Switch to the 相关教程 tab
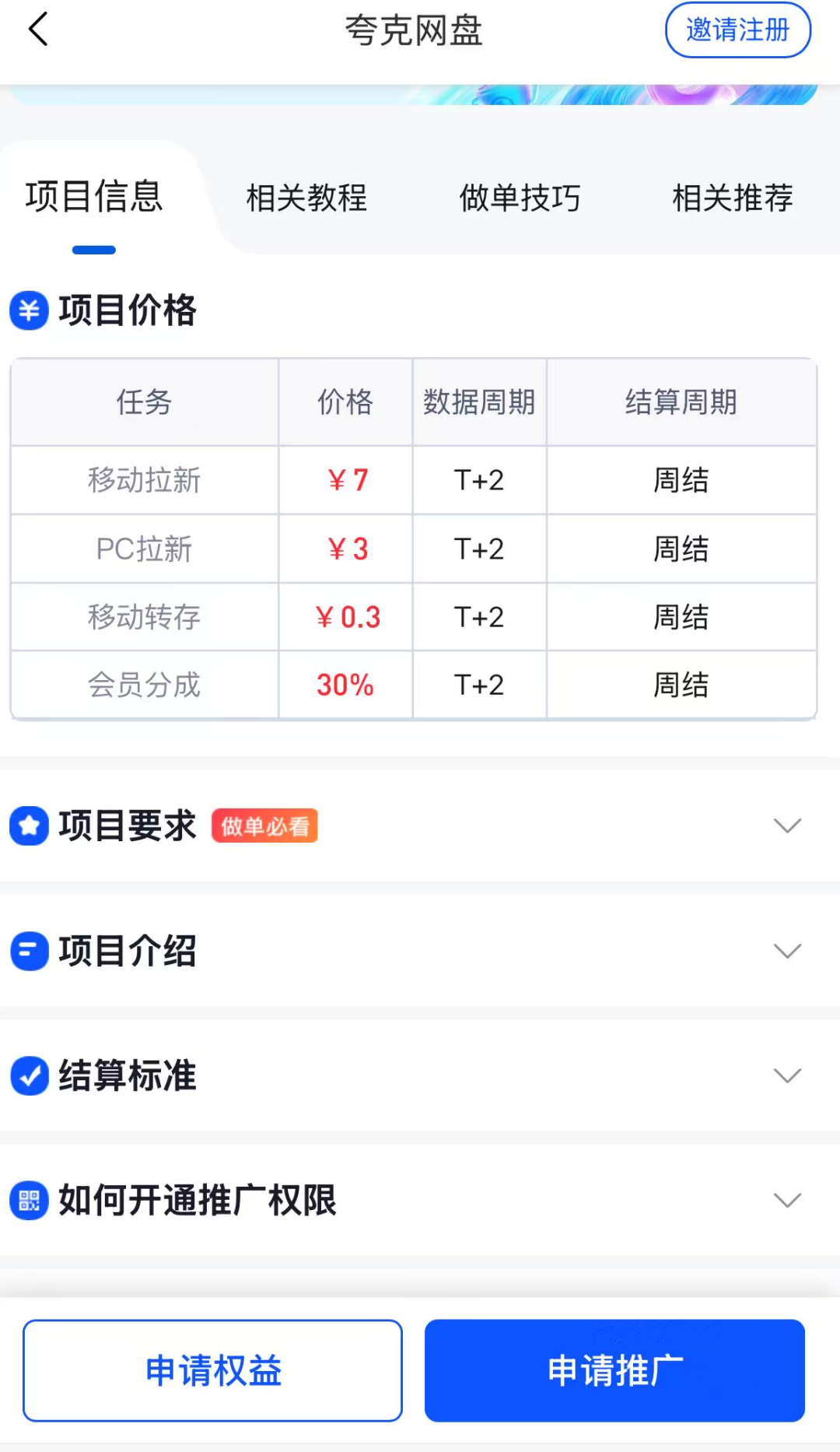 coord(306,198)
